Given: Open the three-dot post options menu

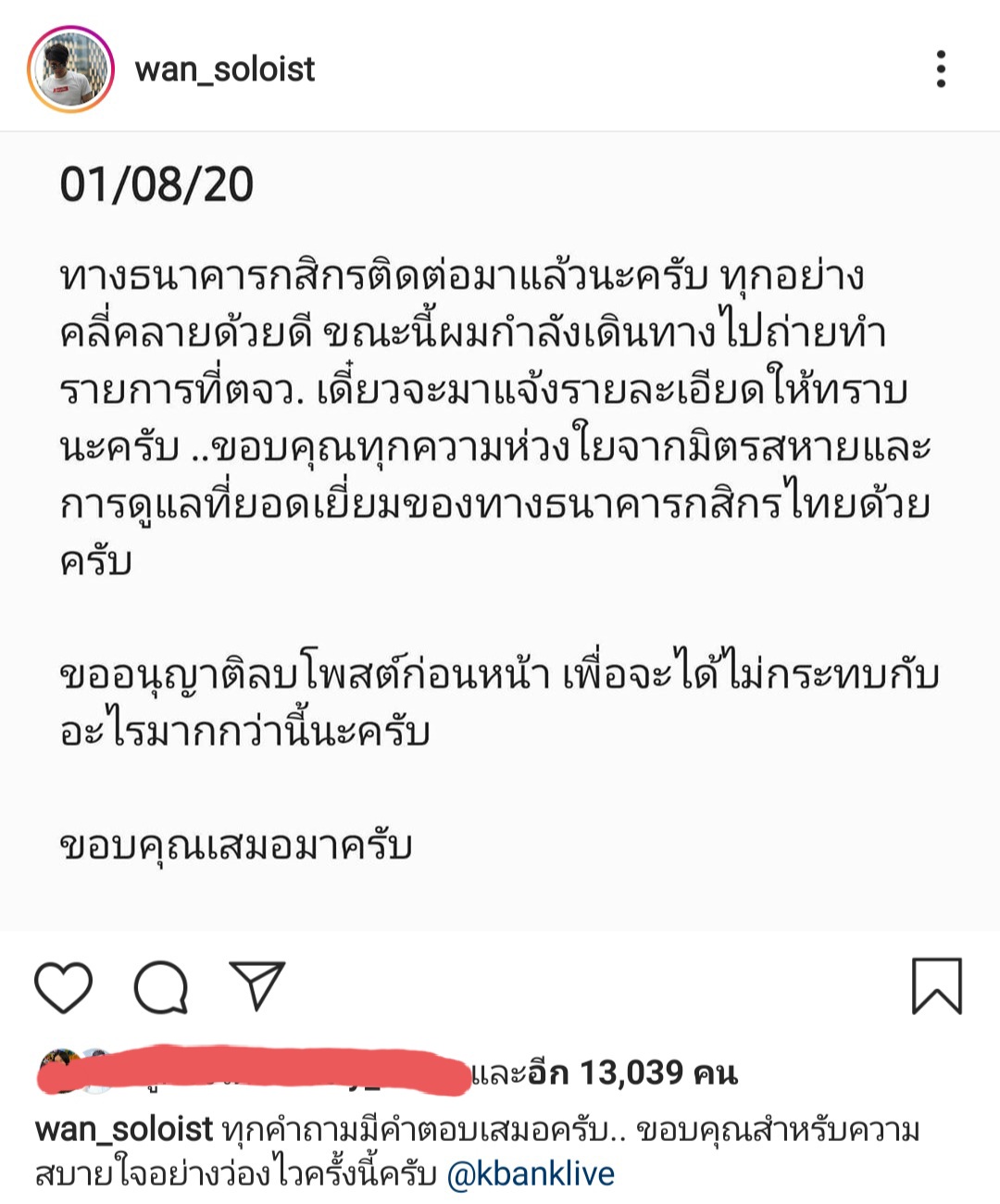Looking at the screenshot, I should tap(941, 69).
